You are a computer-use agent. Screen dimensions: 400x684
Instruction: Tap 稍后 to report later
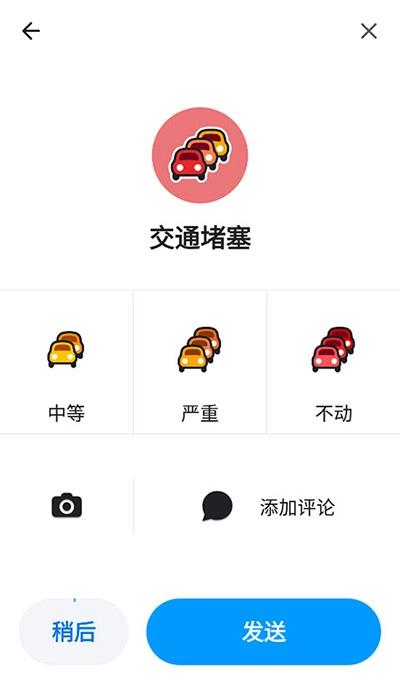point(74,632)
